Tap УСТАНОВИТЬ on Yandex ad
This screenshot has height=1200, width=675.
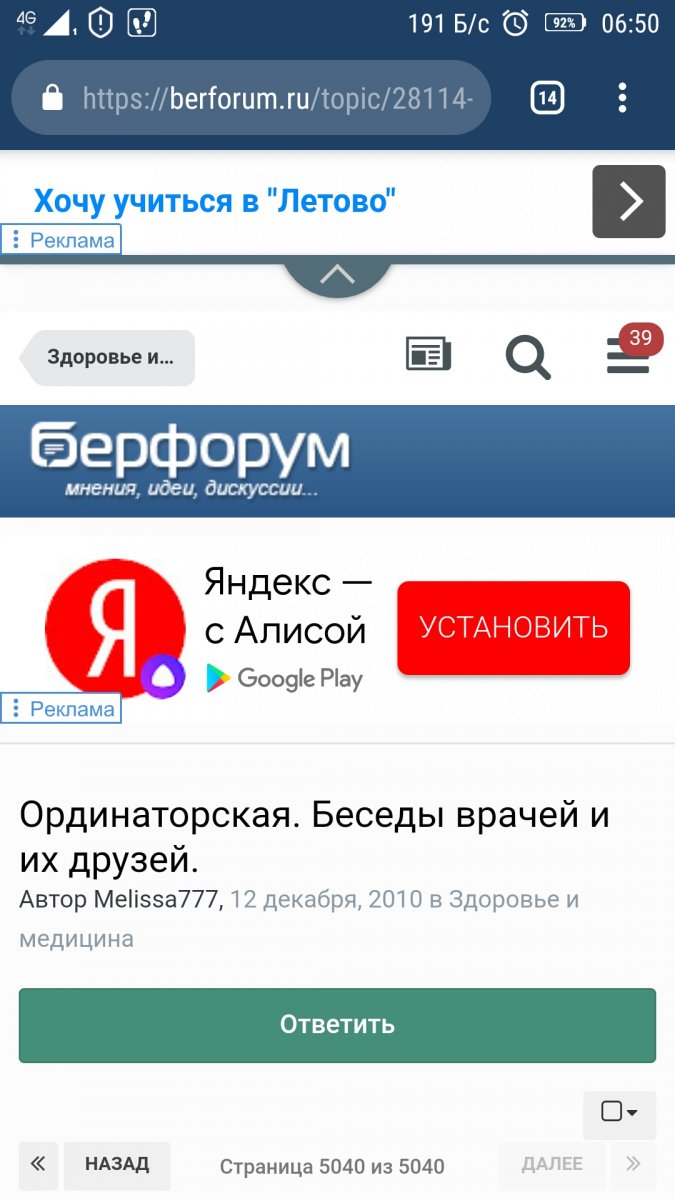[x=513, y=628]
